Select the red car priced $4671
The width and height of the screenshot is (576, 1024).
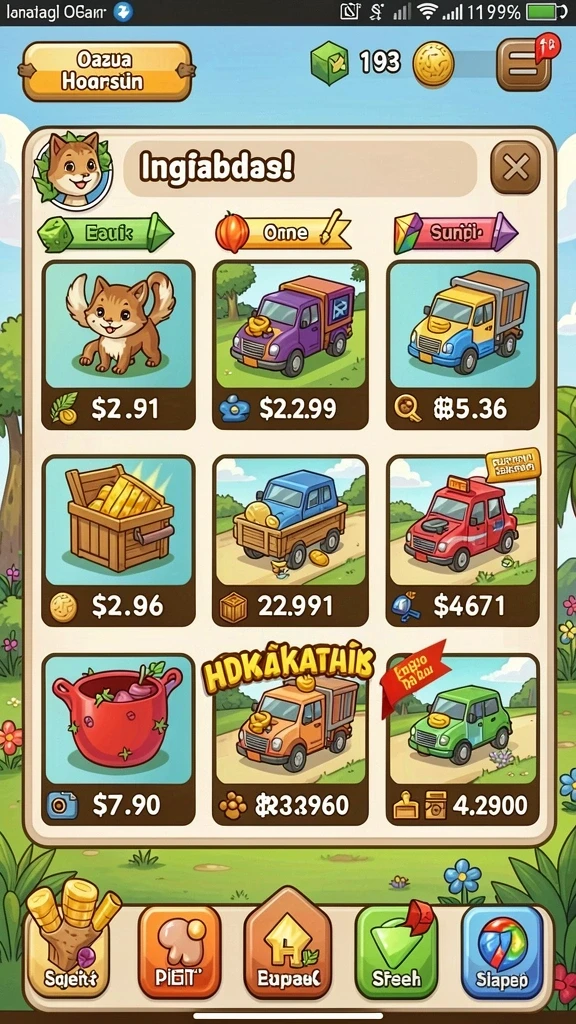[x=463, y=541]
